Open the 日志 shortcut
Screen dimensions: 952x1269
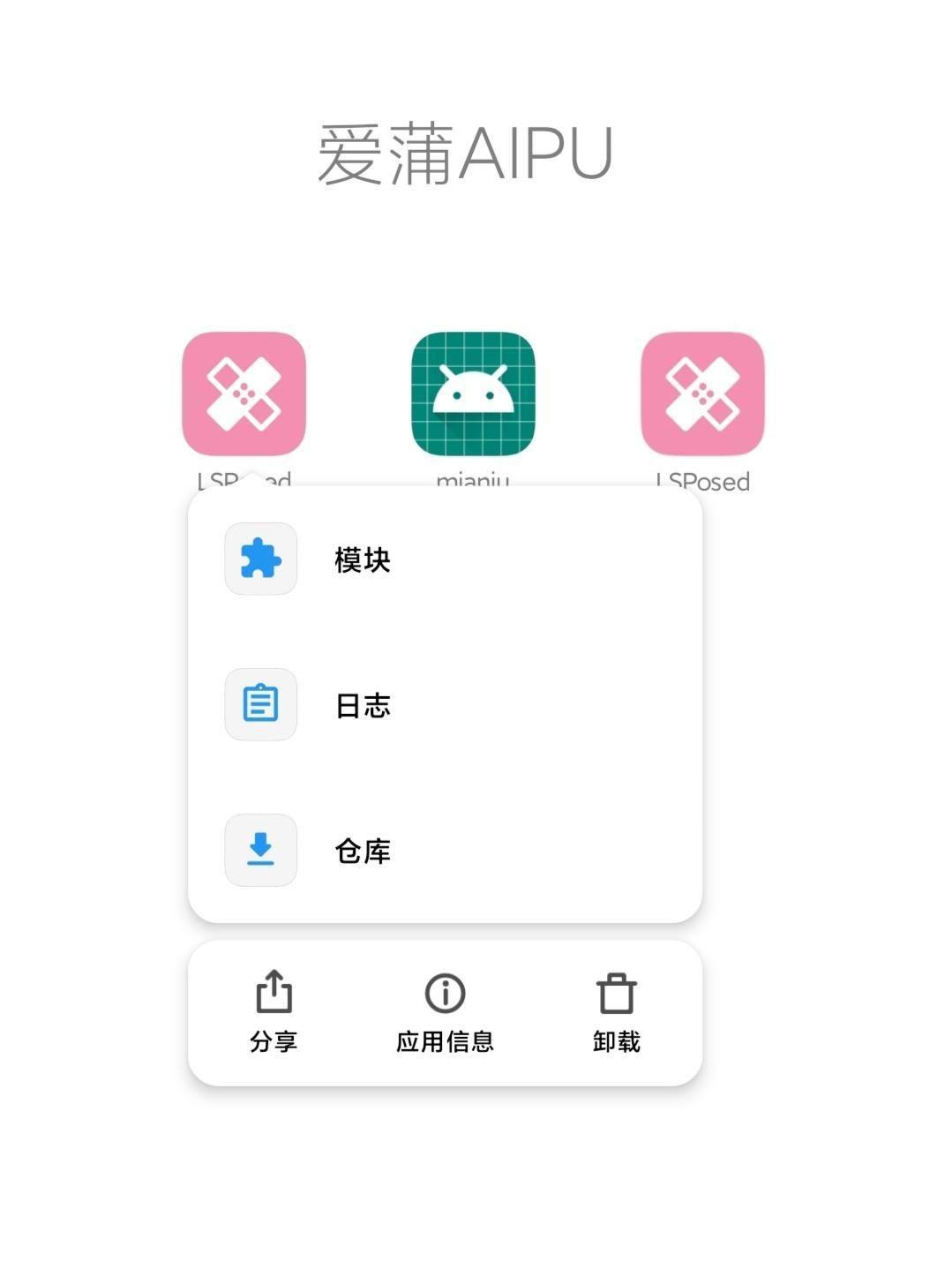point(362,705)
